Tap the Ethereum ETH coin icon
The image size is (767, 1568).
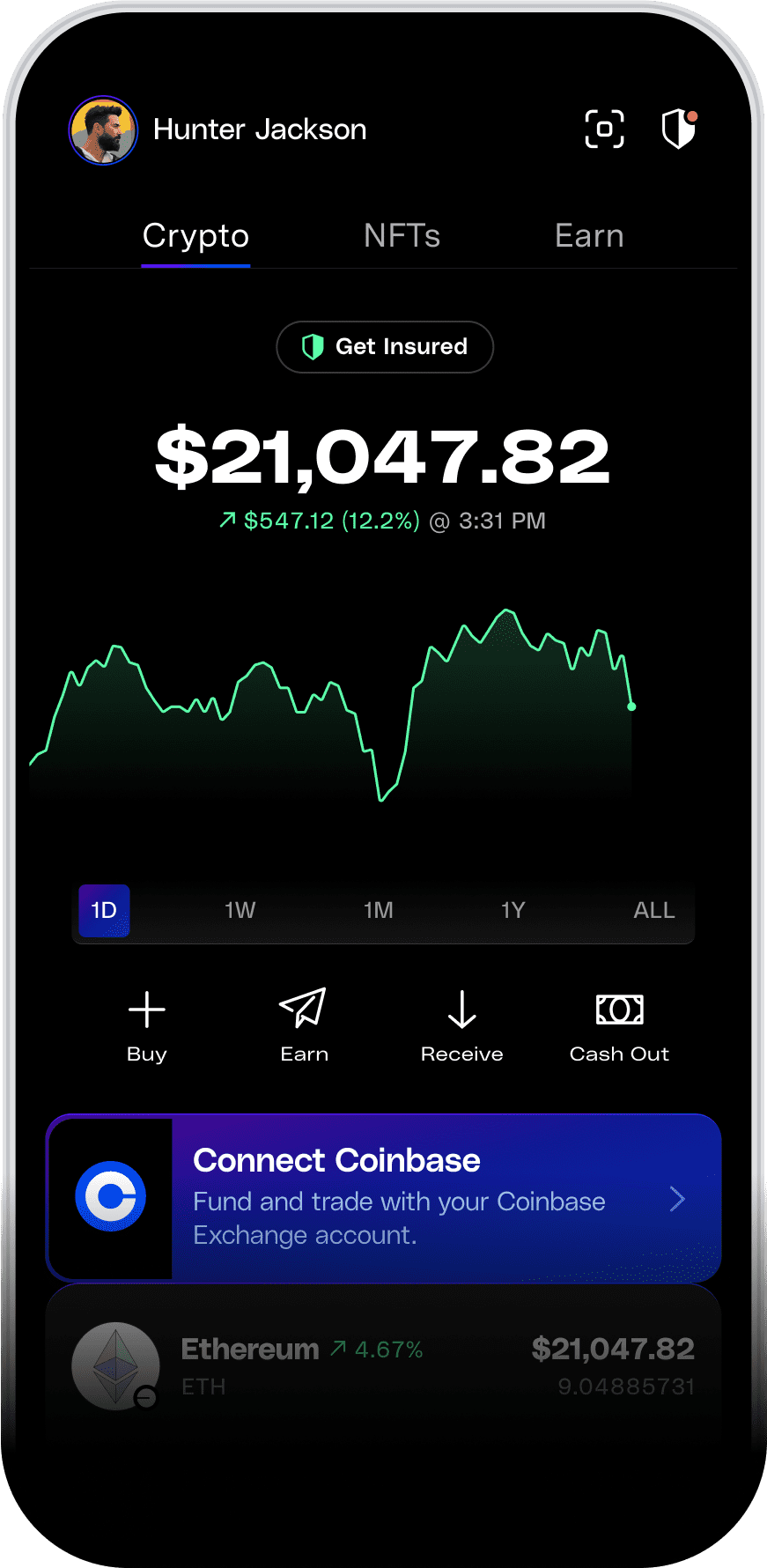coord(114,1365)
